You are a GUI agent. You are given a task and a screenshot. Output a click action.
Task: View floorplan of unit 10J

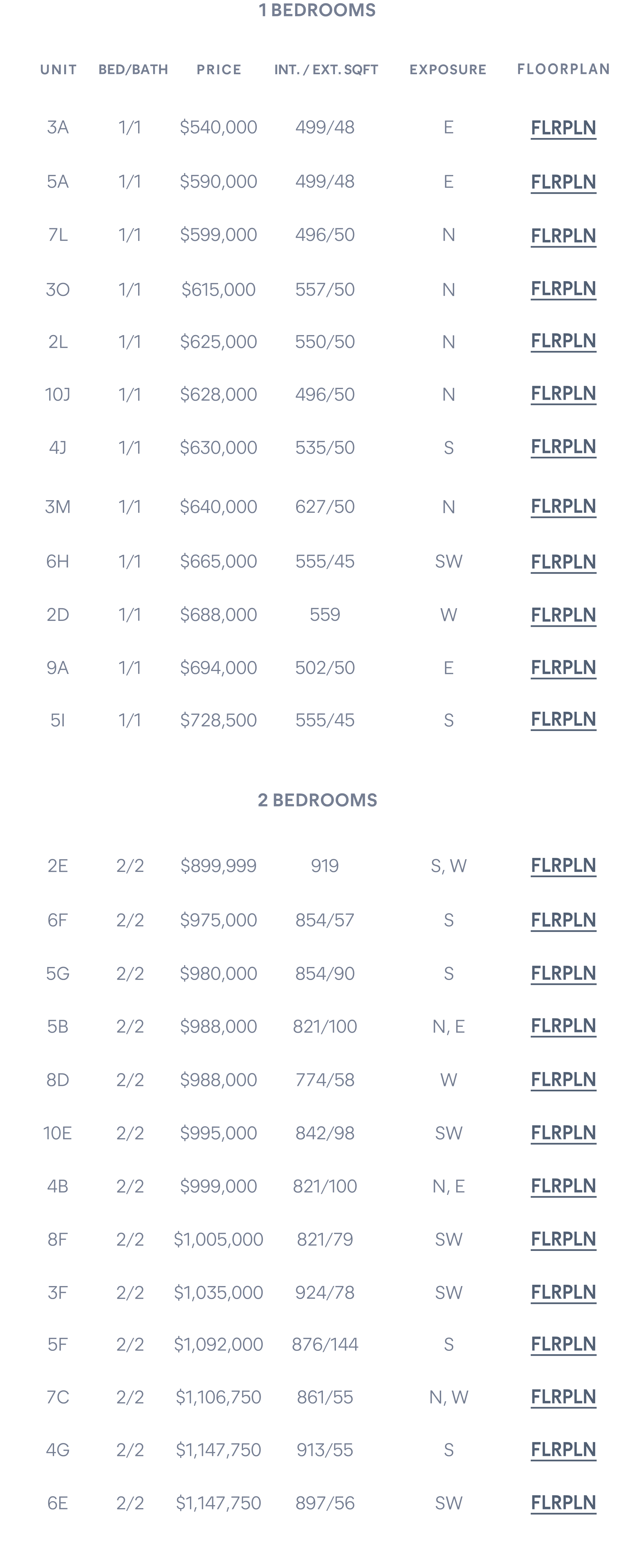[x=563, y=394]
